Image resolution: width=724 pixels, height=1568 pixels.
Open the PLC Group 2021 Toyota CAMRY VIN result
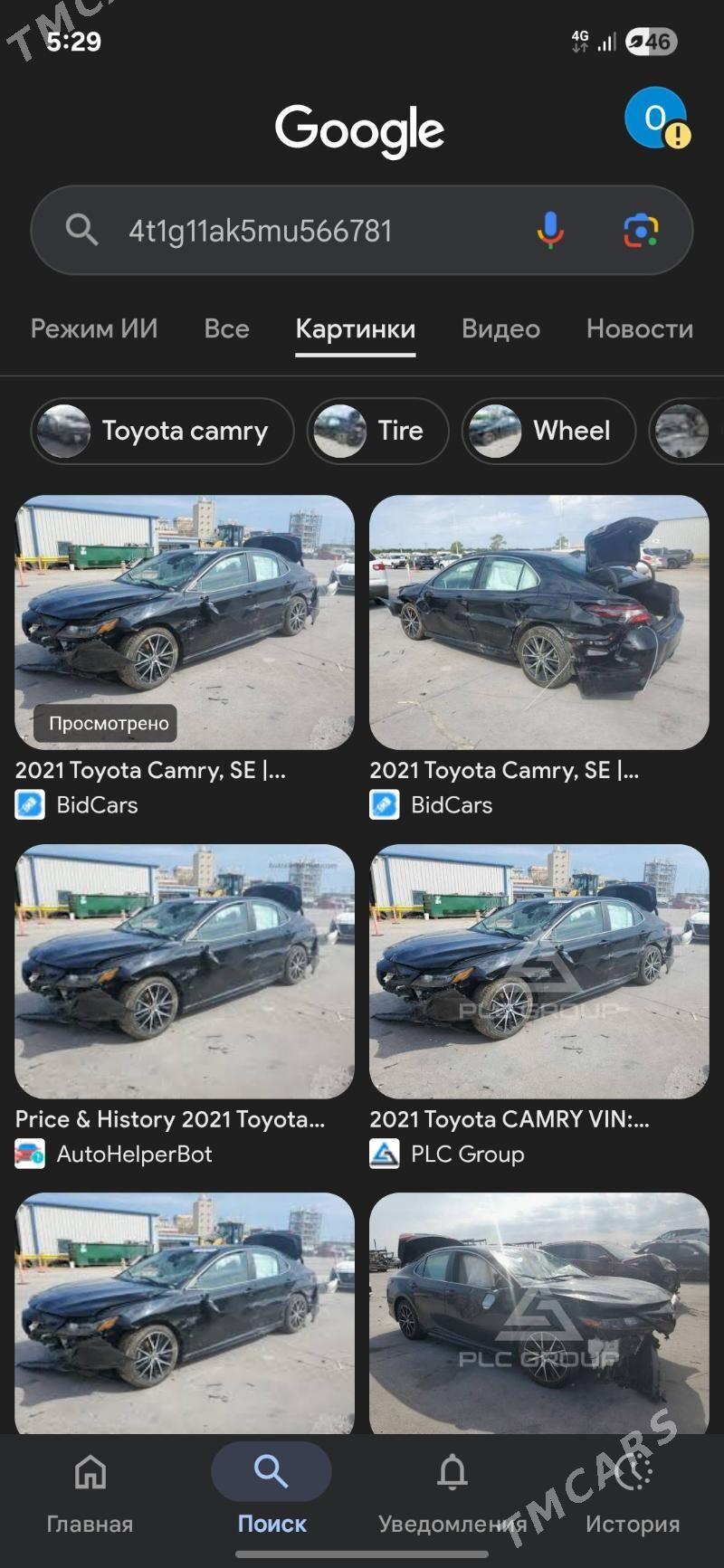[538, 971]
